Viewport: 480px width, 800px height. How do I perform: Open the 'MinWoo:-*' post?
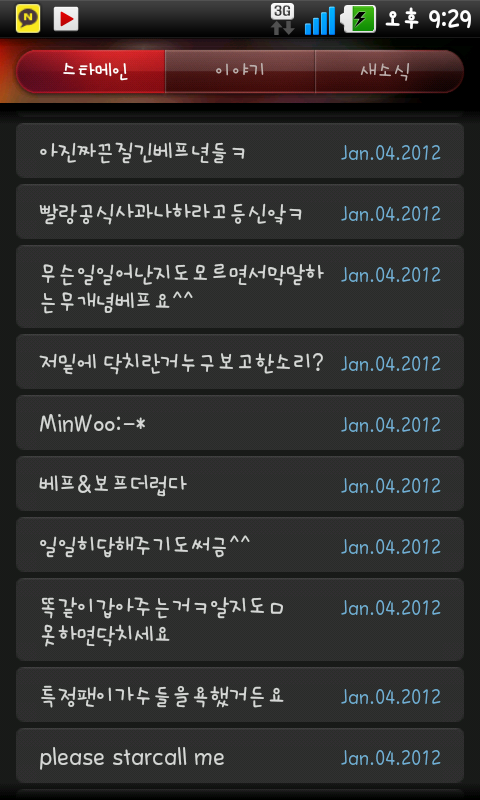click(x=240, y=422)
